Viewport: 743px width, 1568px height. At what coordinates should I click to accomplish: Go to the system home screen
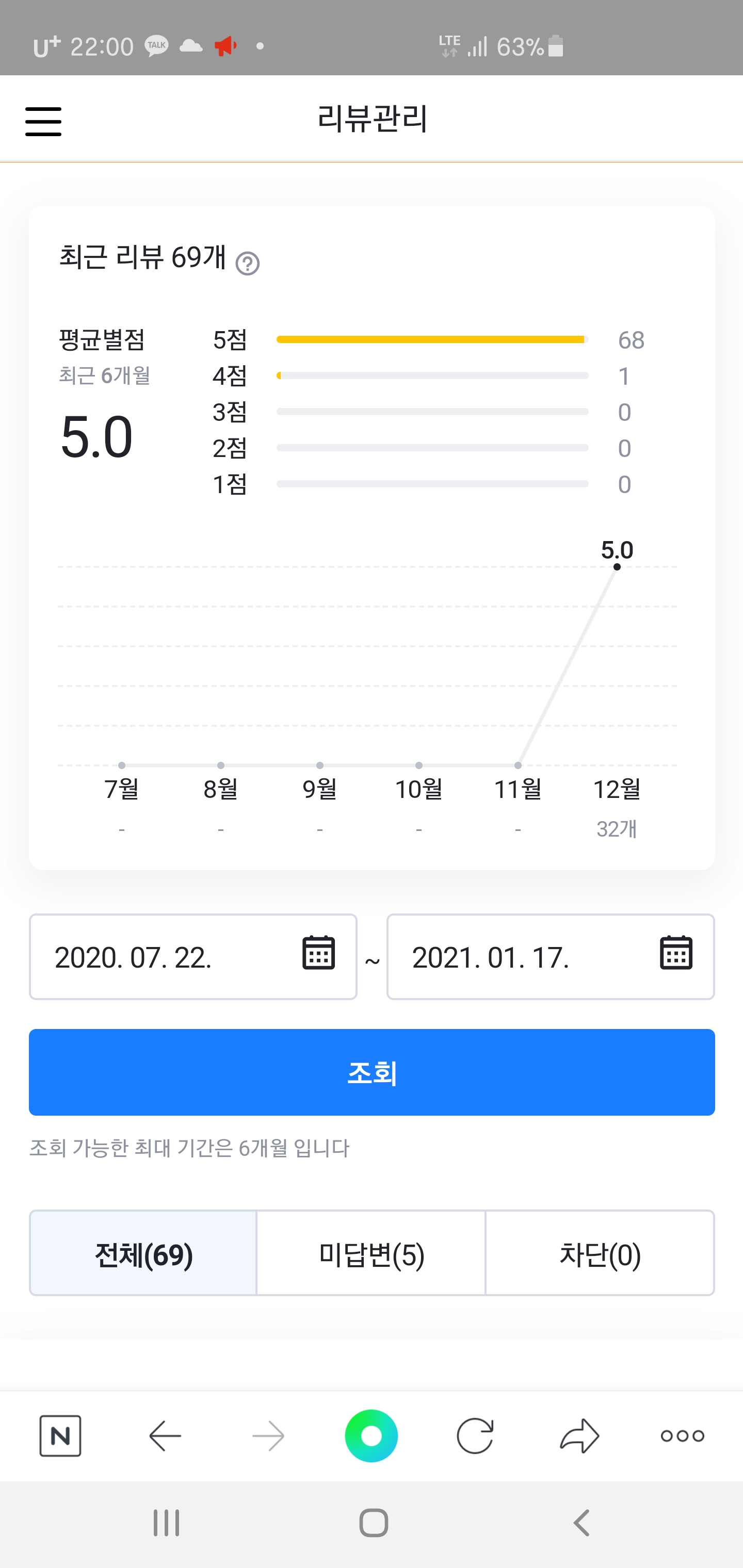(374, 1523)
